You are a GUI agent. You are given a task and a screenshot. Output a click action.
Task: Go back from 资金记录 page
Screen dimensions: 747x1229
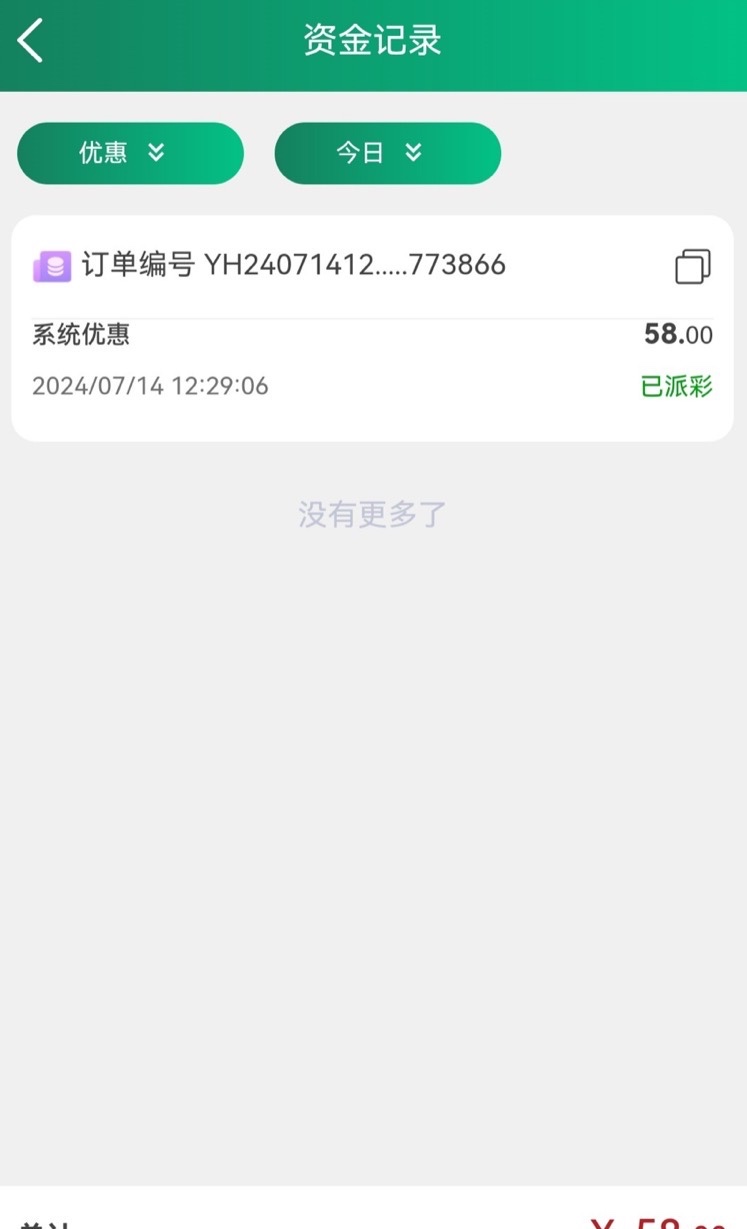31,42
